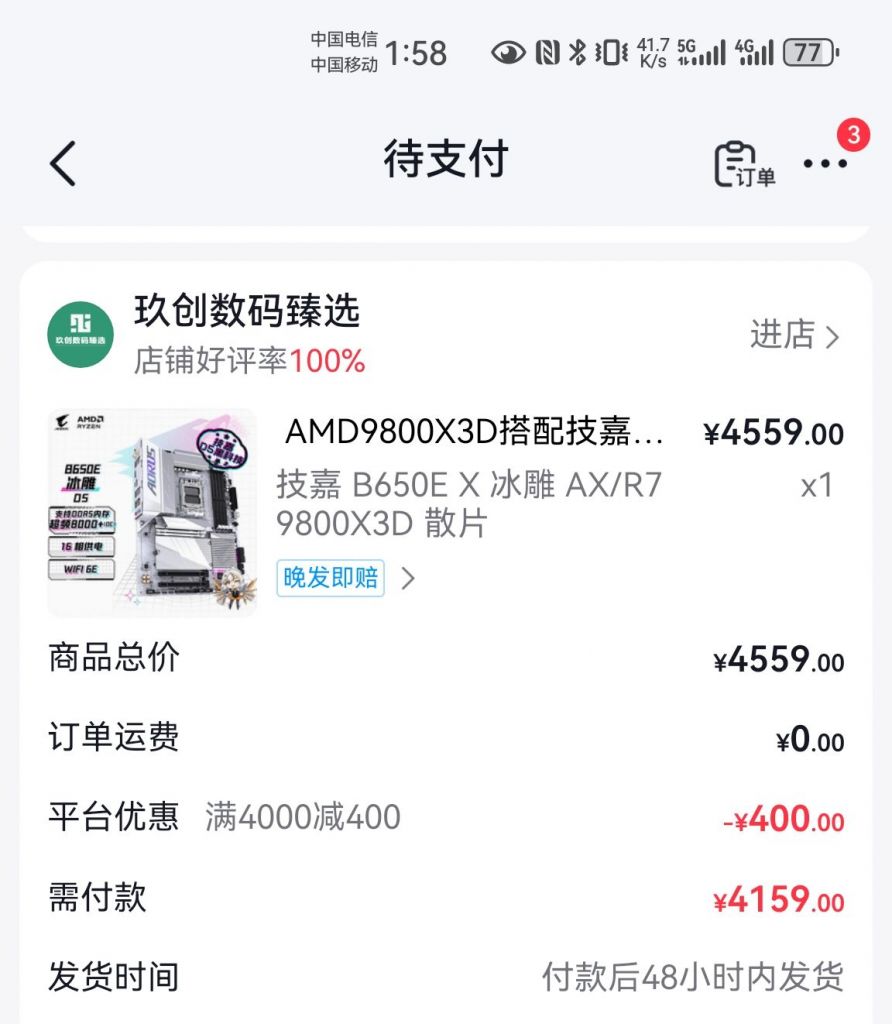
Task: Tap the eye icon in the status bar
Action: pos(510,50)
